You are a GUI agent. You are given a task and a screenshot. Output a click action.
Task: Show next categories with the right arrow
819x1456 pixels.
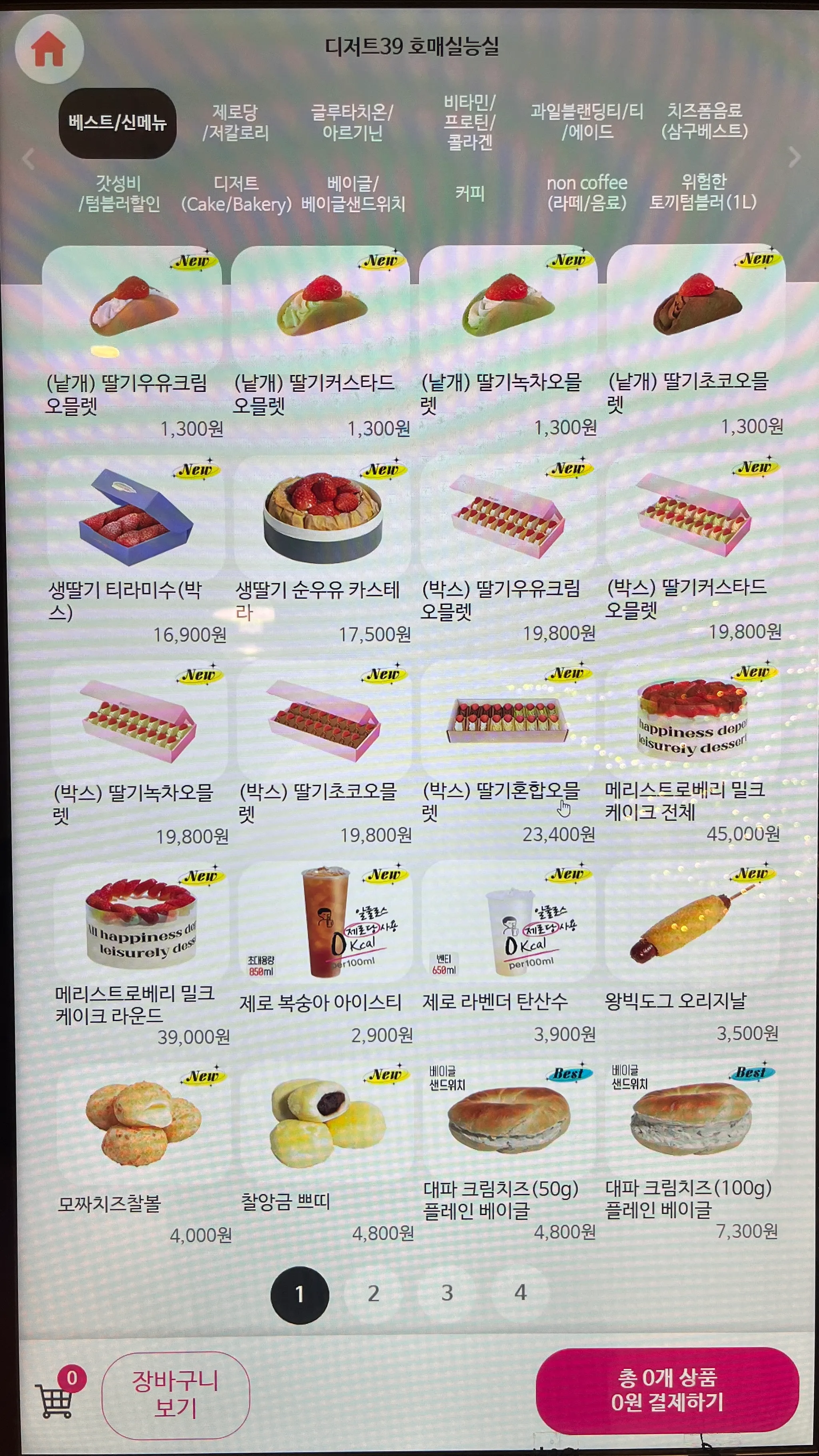[794, 157]
